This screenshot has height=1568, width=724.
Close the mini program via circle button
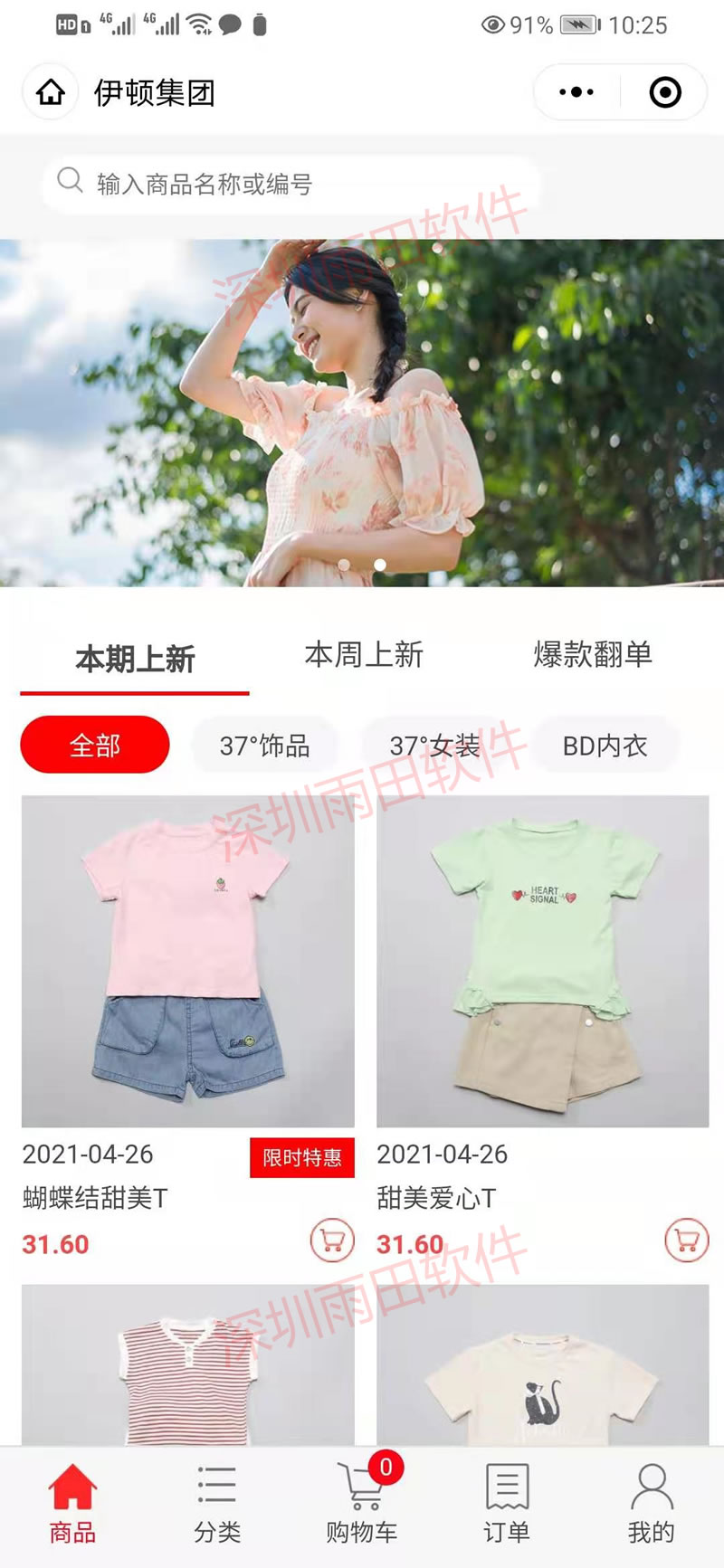coord(665,92)
